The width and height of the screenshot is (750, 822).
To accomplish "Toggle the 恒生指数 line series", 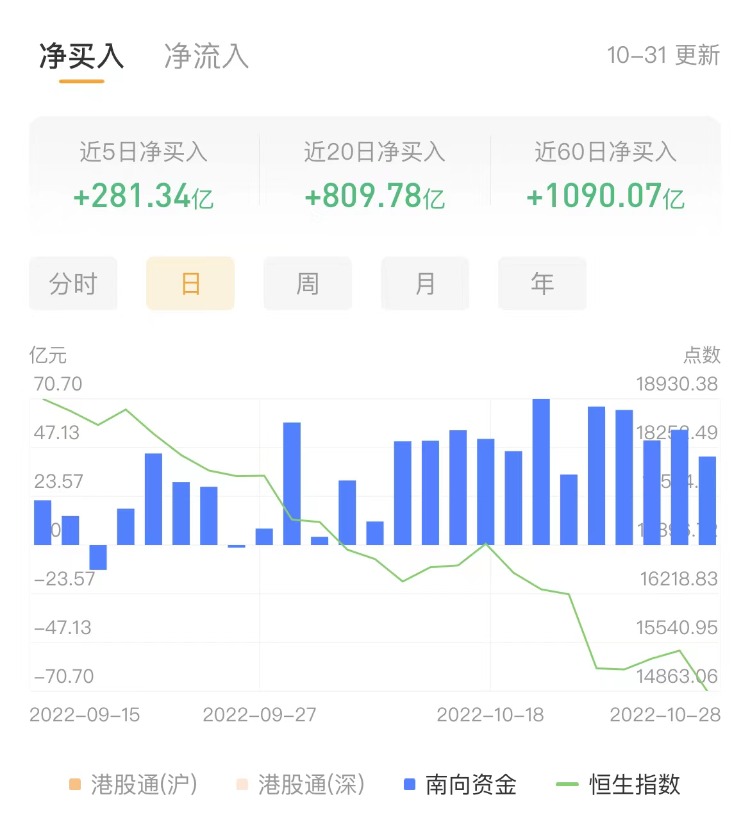I will click(x=618, y=785).
